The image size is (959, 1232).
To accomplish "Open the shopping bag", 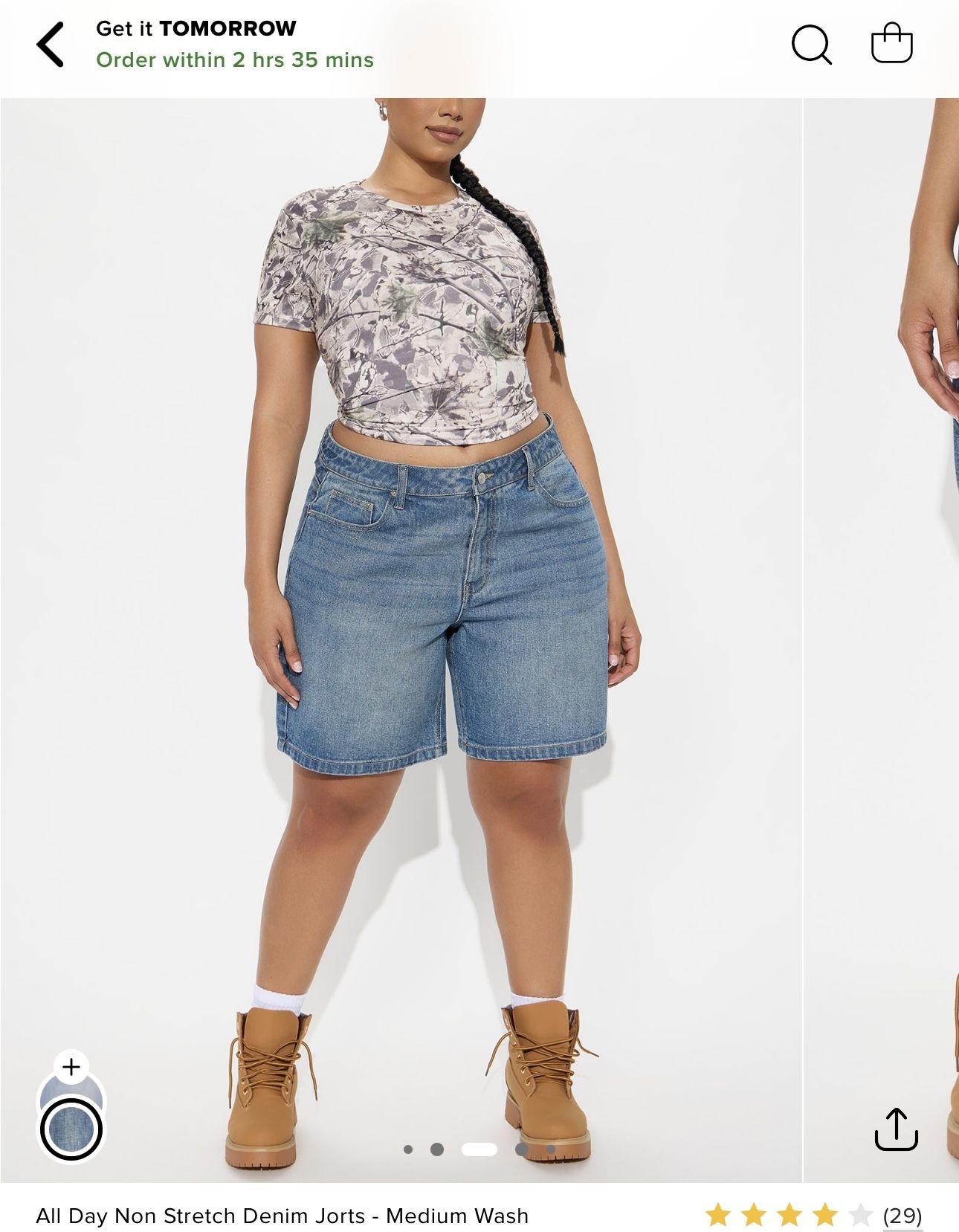I will [891, 44].
